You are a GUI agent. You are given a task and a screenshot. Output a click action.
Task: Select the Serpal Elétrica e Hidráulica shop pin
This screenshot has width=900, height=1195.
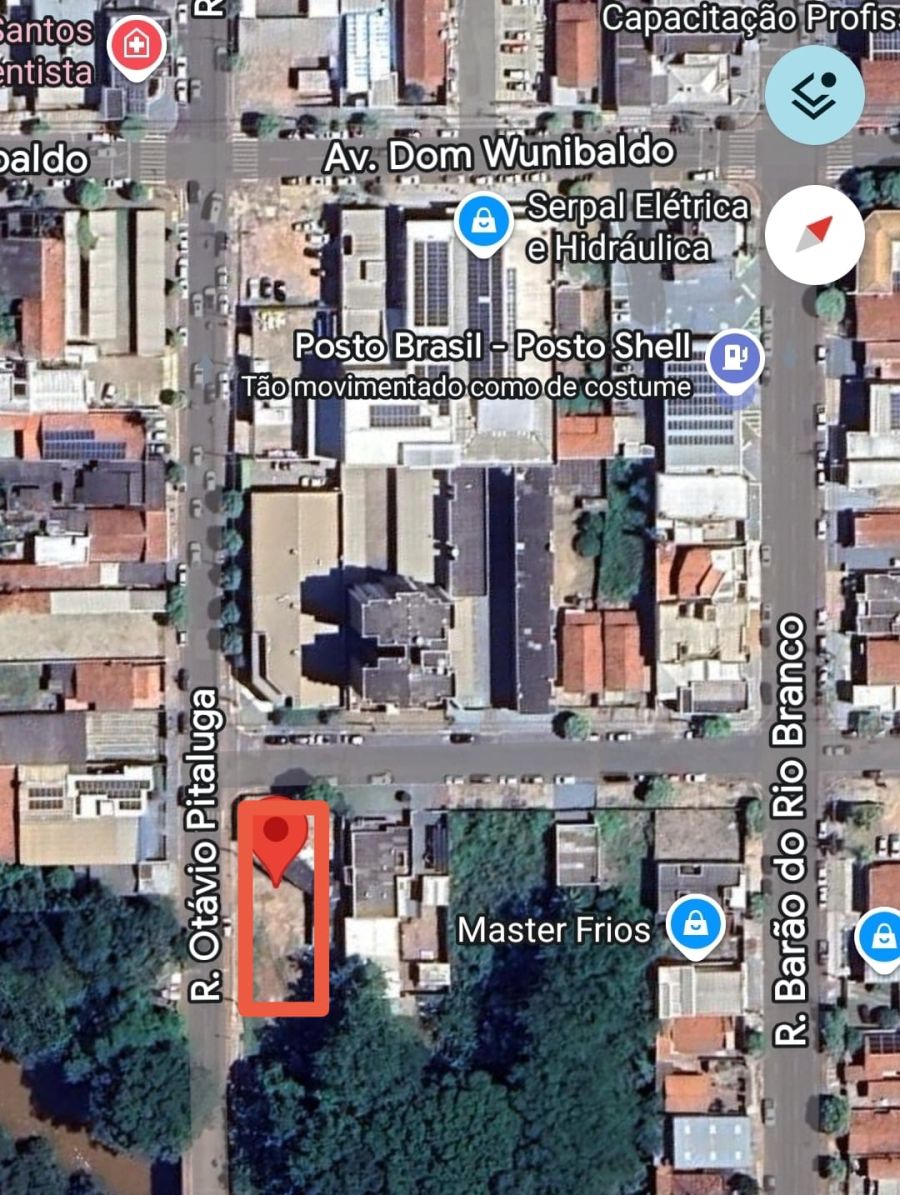coord(484,221)
